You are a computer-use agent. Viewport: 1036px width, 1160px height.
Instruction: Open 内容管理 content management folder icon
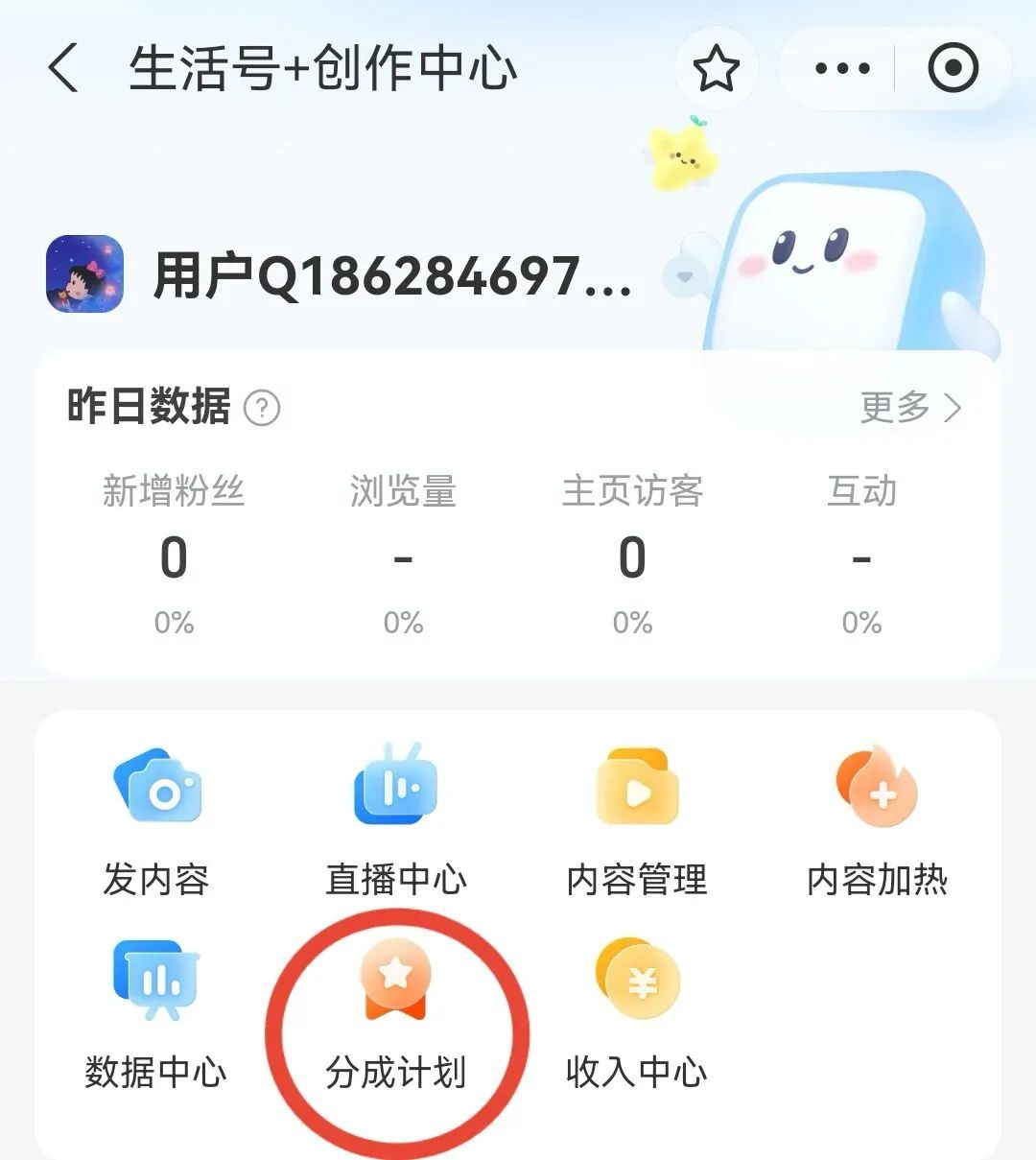click(x=638, y=787)
